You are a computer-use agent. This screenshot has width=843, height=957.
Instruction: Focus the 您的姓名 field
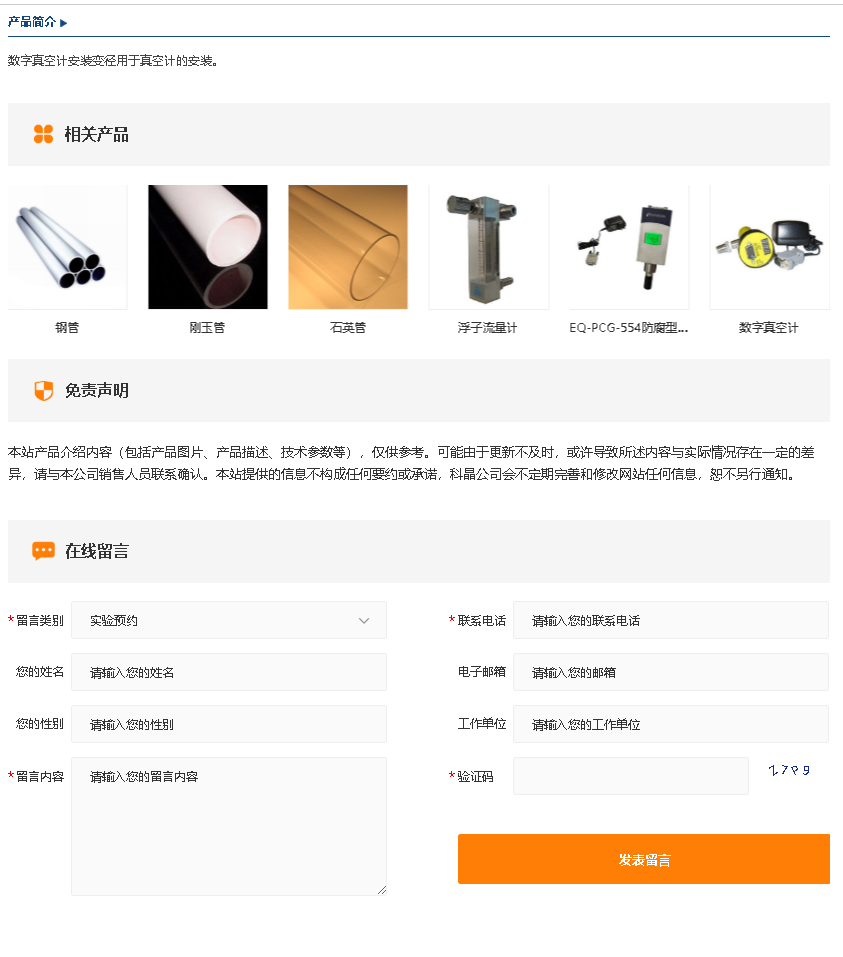point(229,672)
